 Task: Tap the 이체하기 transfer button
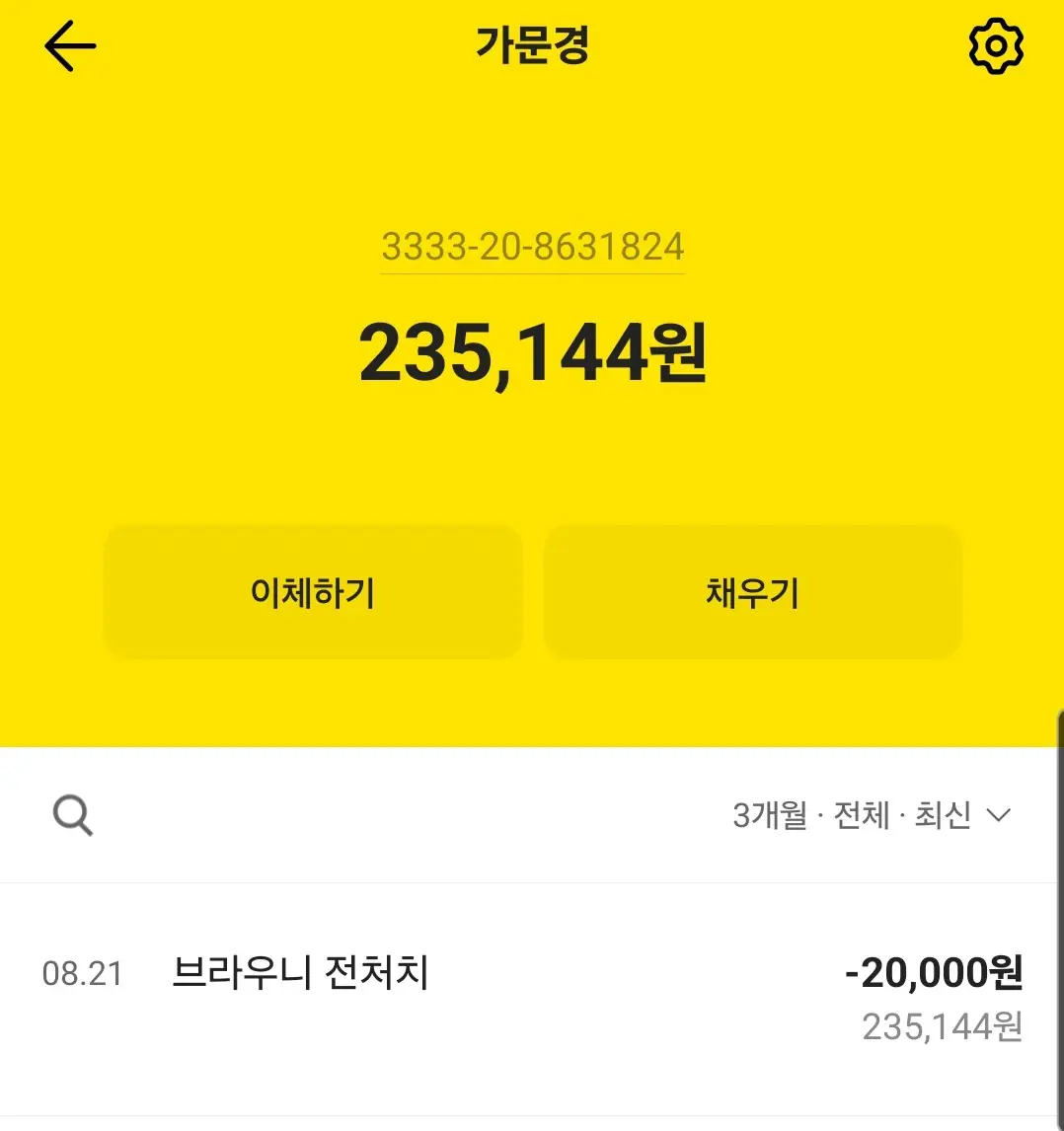(x=313, y=592)
